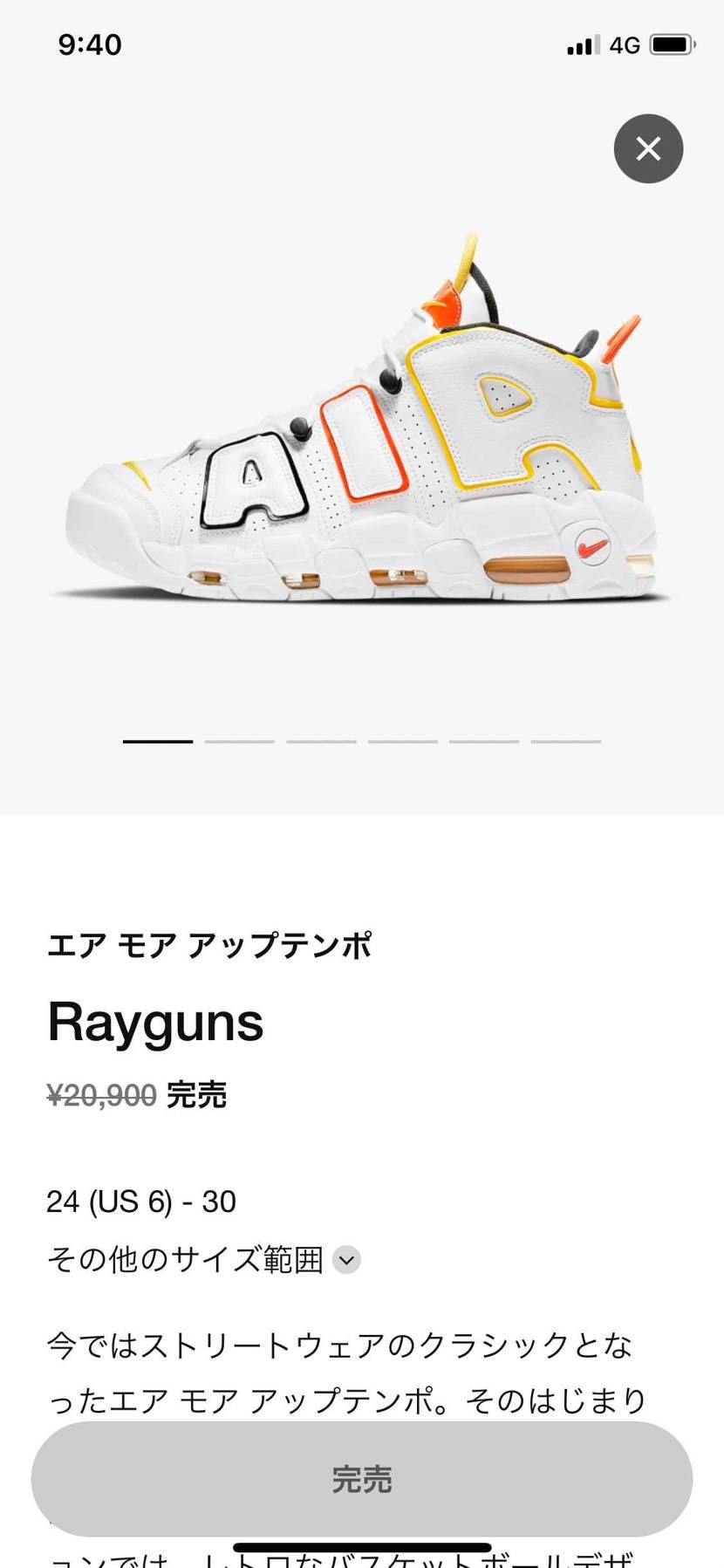The height and width of the screenshot is (1568, 724).
Task: Tap the 4G network indicator
Action: pyautogui.click(x=625, y=44)
